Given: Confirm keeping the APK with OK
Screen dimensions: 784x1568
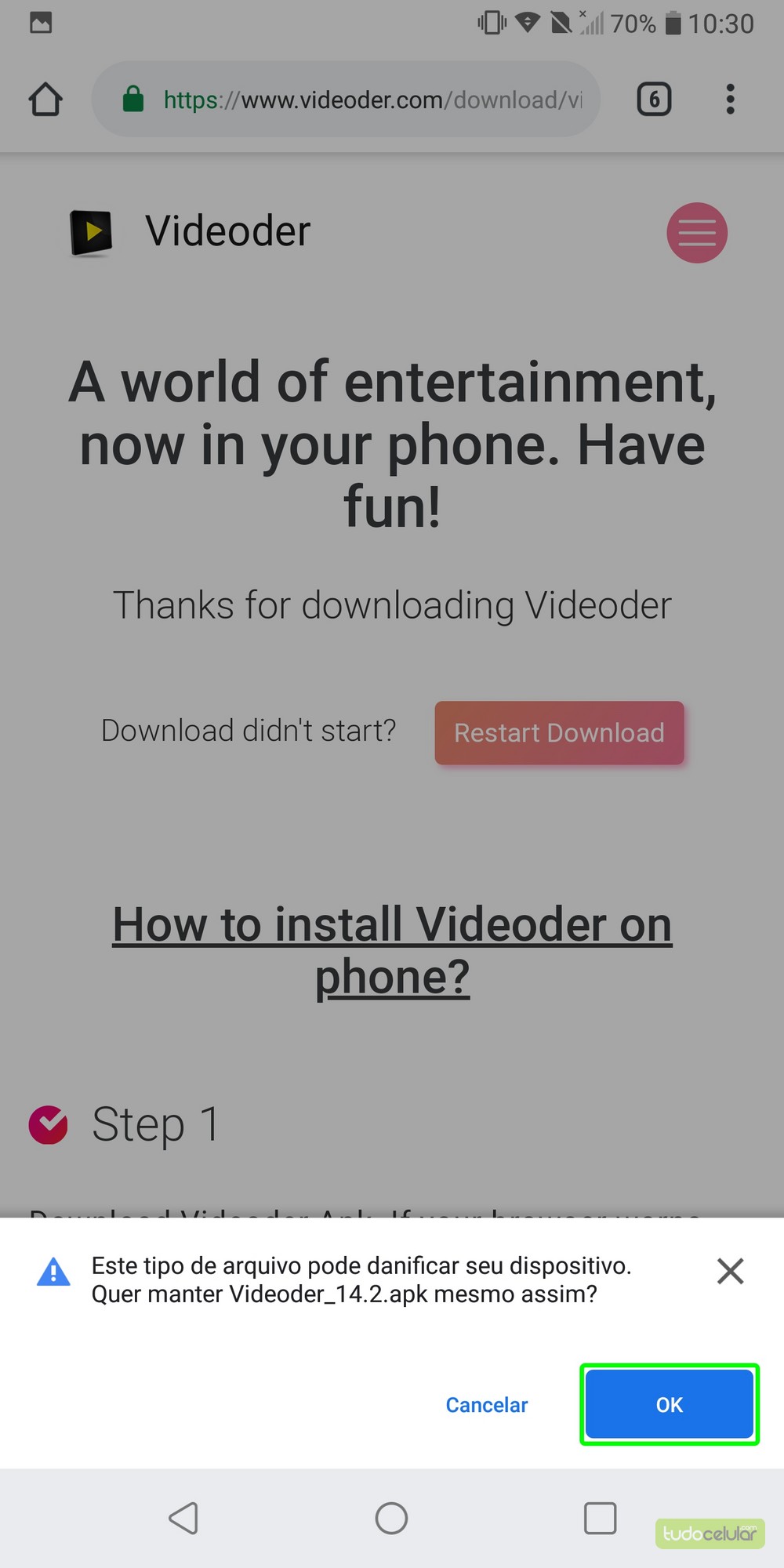Looking at the screenshot, I should coord(669,1404).
